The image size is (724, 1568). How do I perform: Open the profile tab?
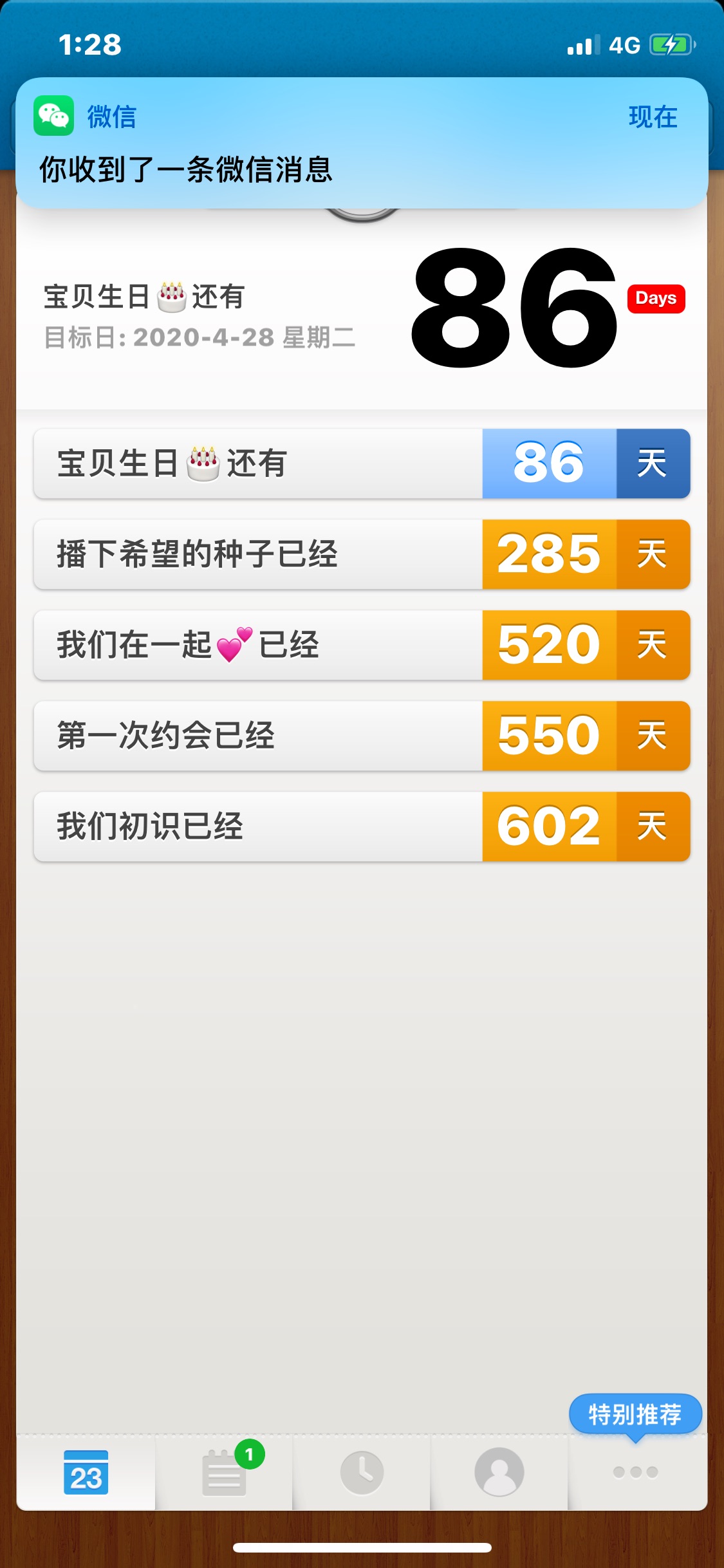click(499, 1473)
